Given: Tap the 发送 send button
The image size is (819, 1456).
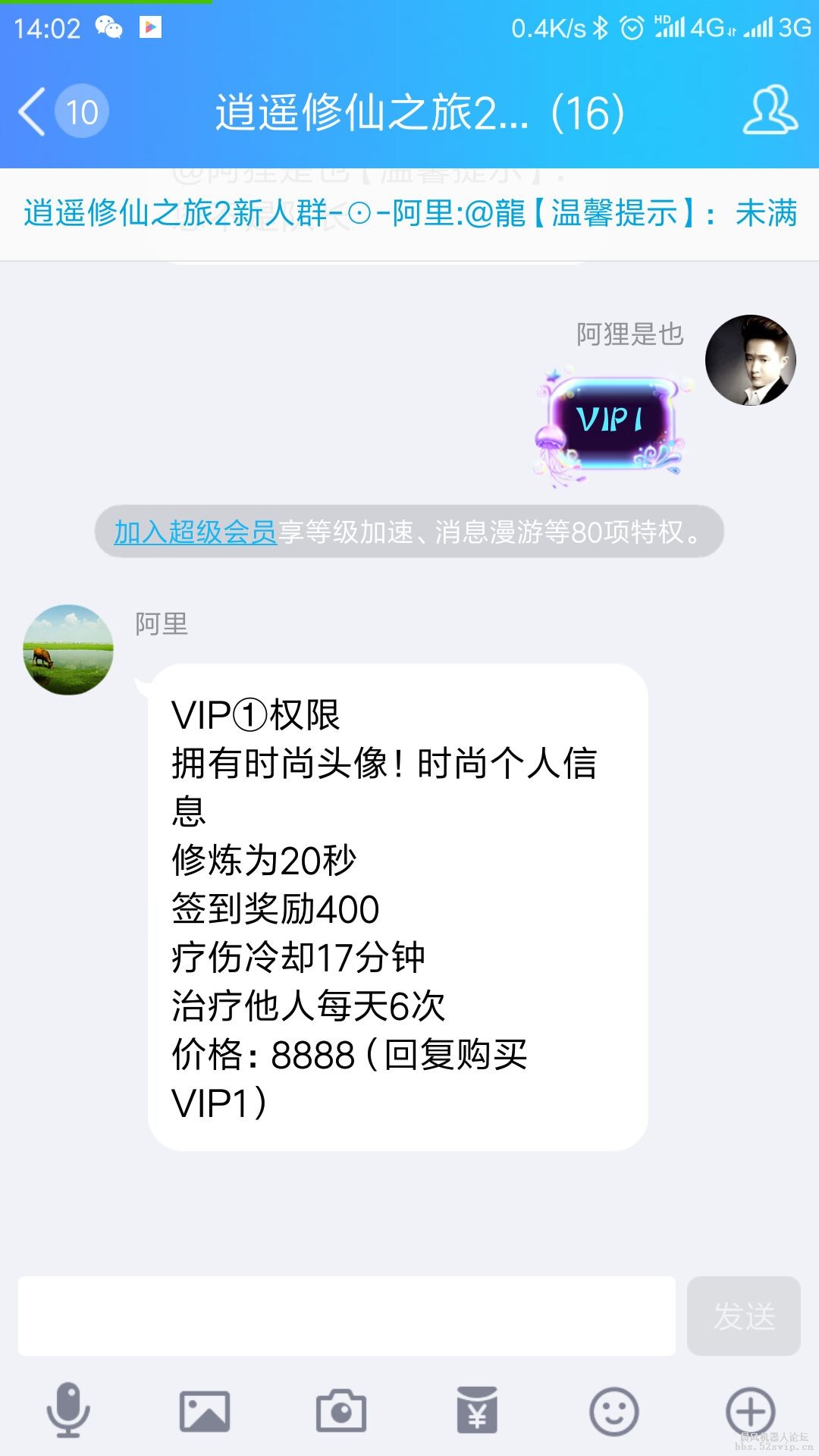Looking at the screenshot, I should [743, 1316].
